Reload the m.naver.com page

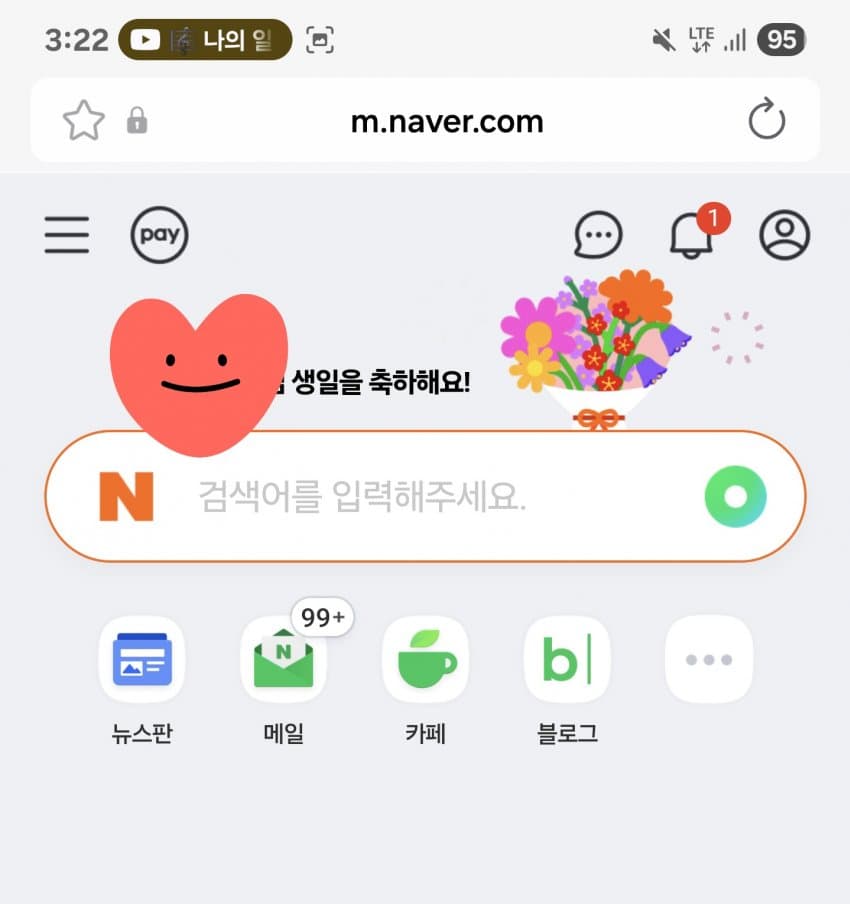coord(767,121)
